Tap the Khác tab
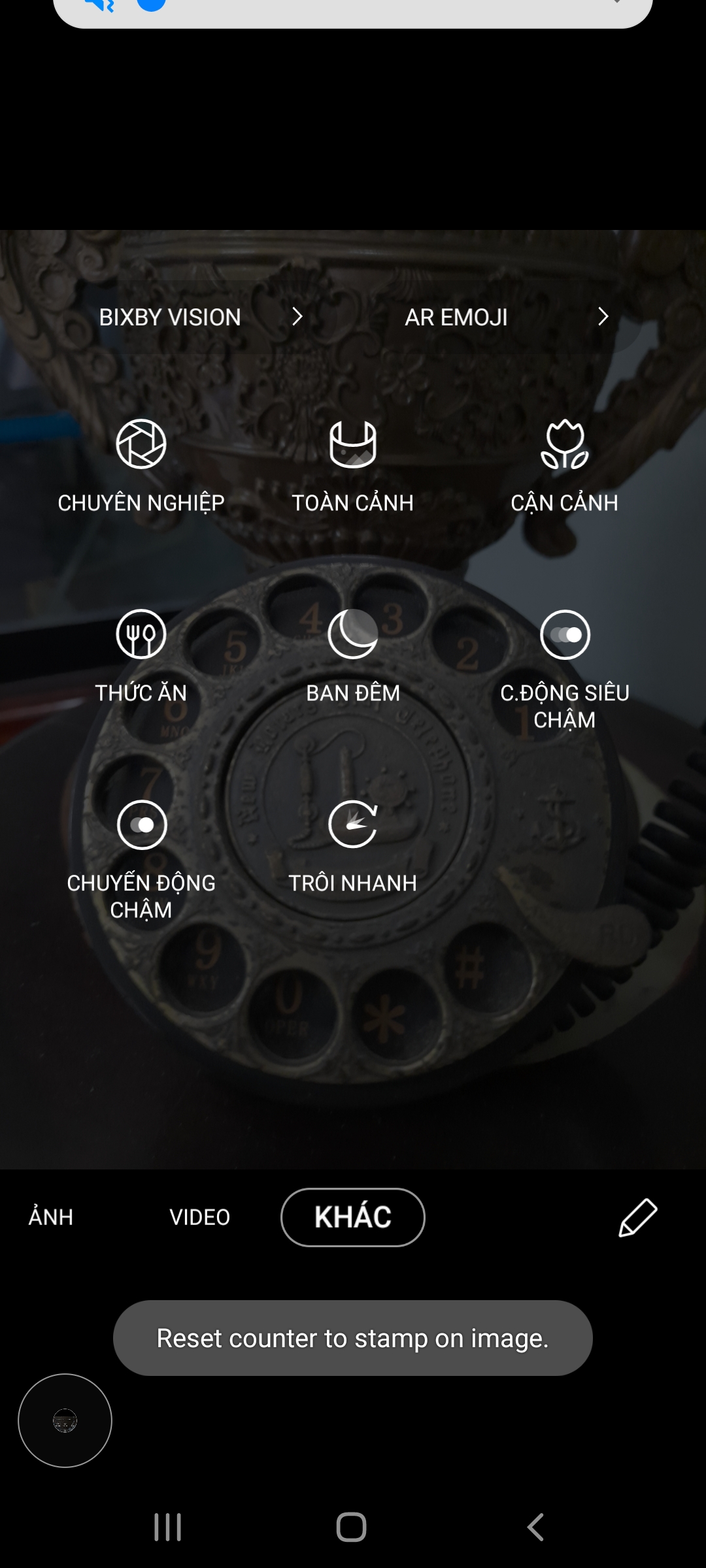Viewport: 706px width, 1568px height. click(353, 1217)
